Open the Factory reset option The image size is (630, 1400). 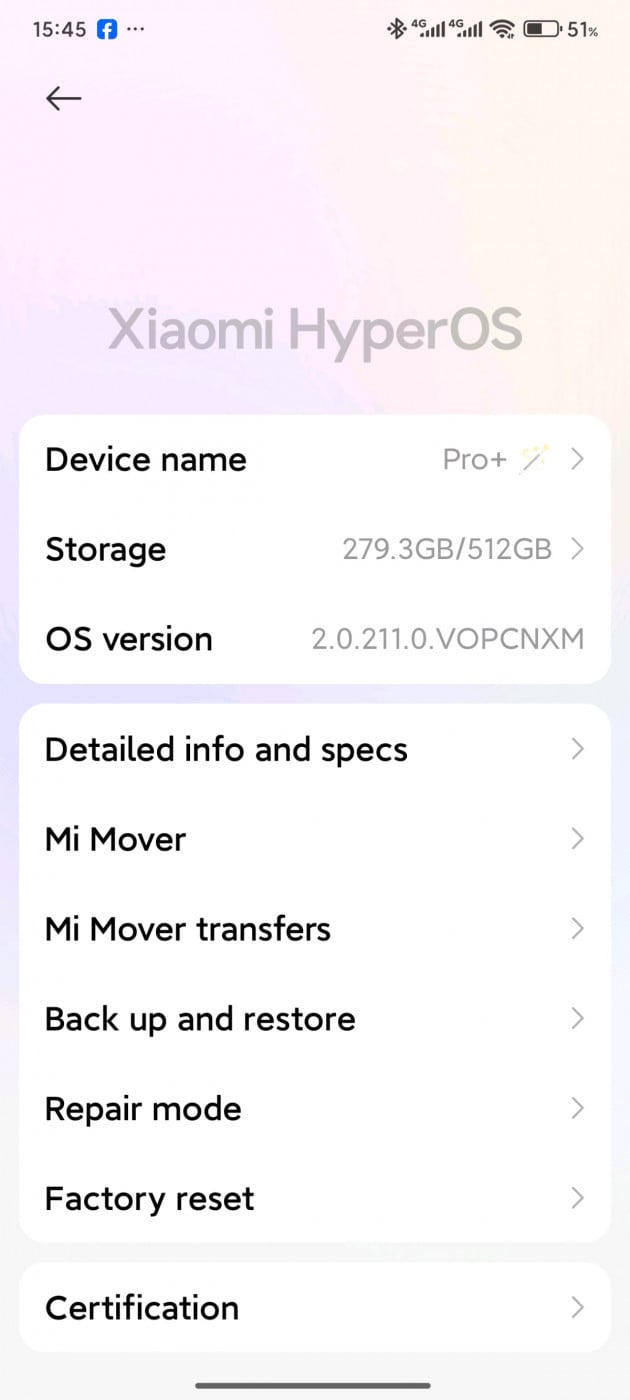tap(314, 1198)
